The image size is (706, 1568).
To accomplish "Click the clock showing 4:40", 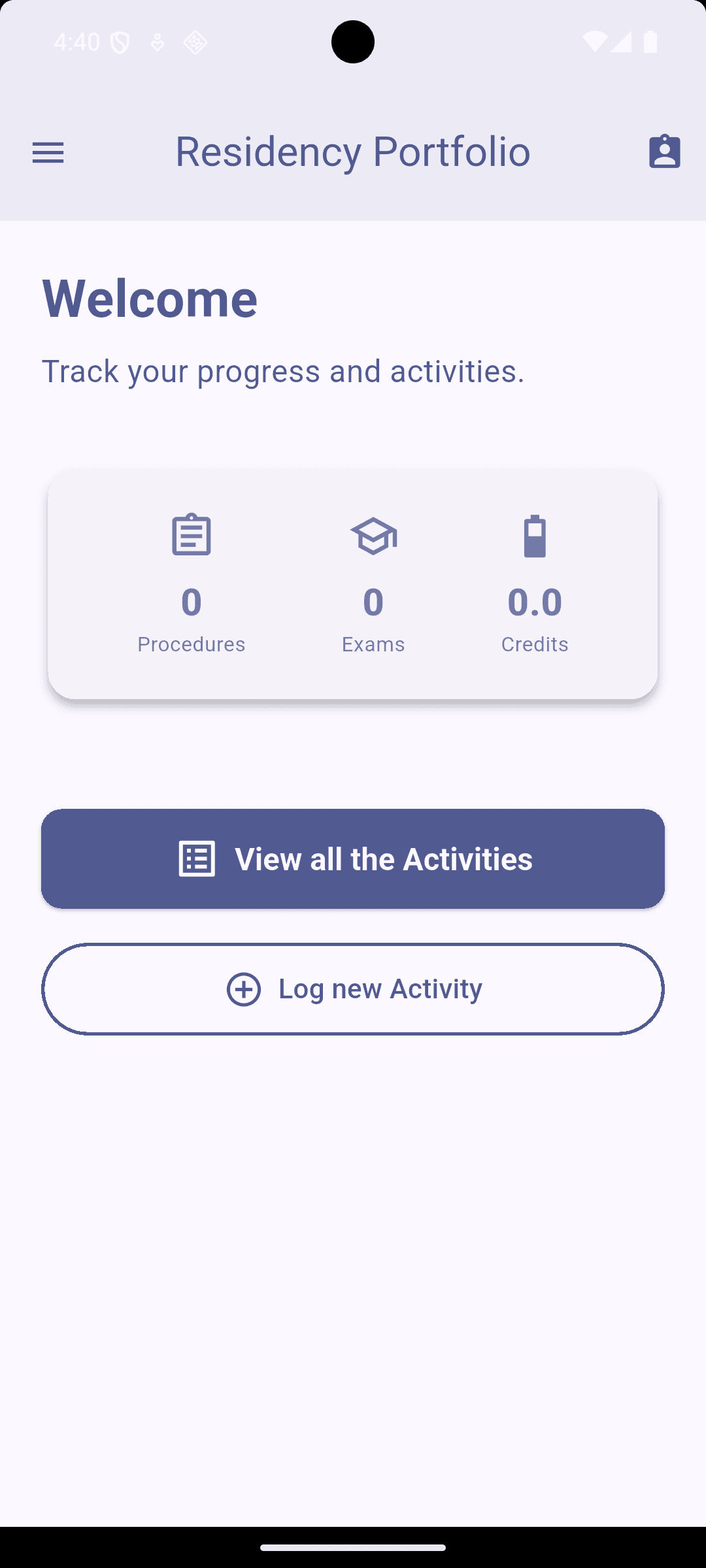I will 76,41.
